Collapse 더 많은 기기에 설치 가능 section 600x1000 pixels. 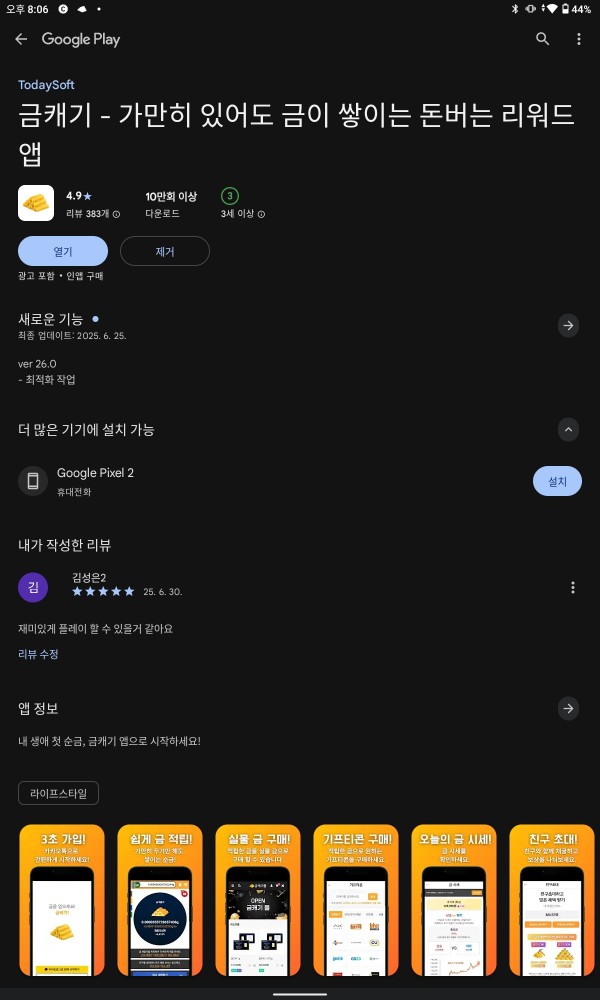[568, 430]
